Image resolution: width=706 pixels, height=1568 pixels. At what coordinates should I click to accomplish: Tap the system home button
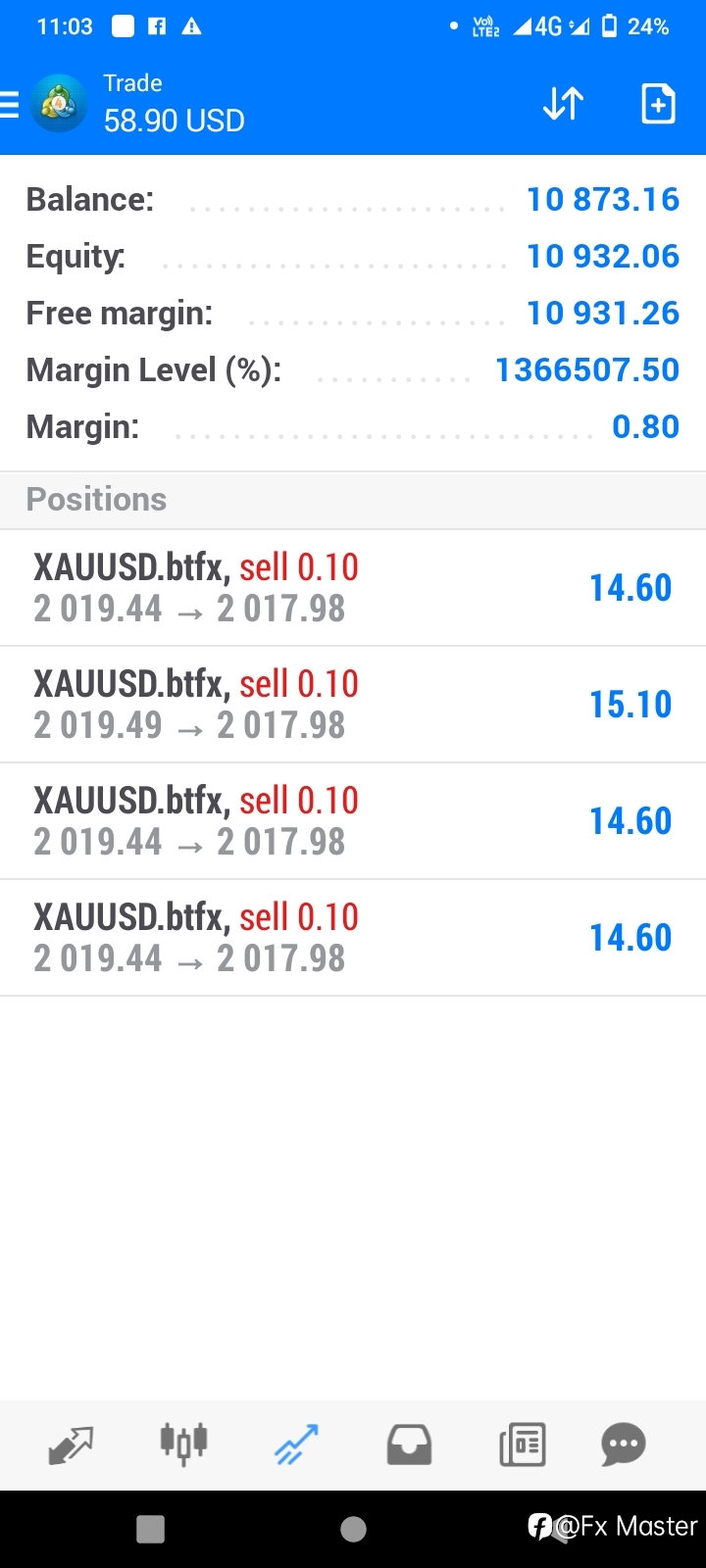[x=353, y=1529]
